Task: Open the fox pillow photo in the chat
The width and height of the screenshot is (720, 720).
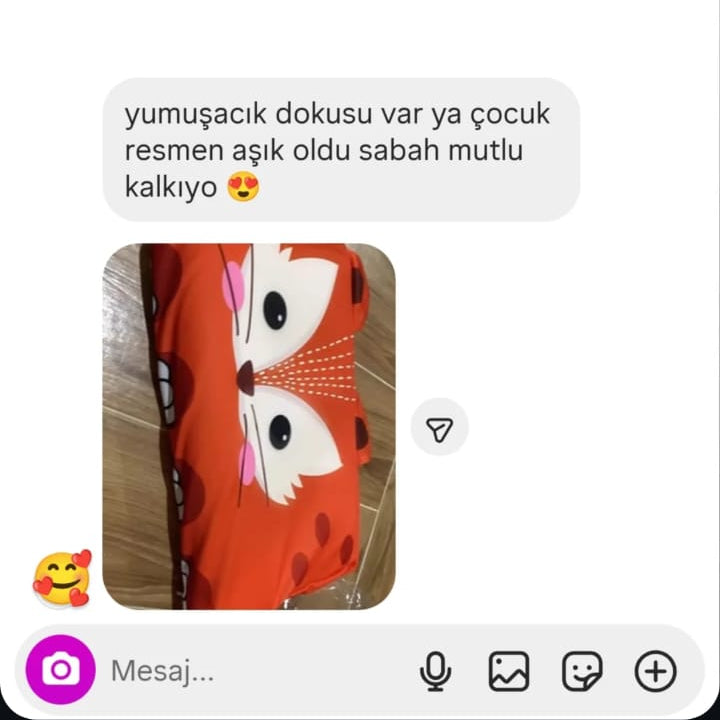Action: (x=249, y=426)
